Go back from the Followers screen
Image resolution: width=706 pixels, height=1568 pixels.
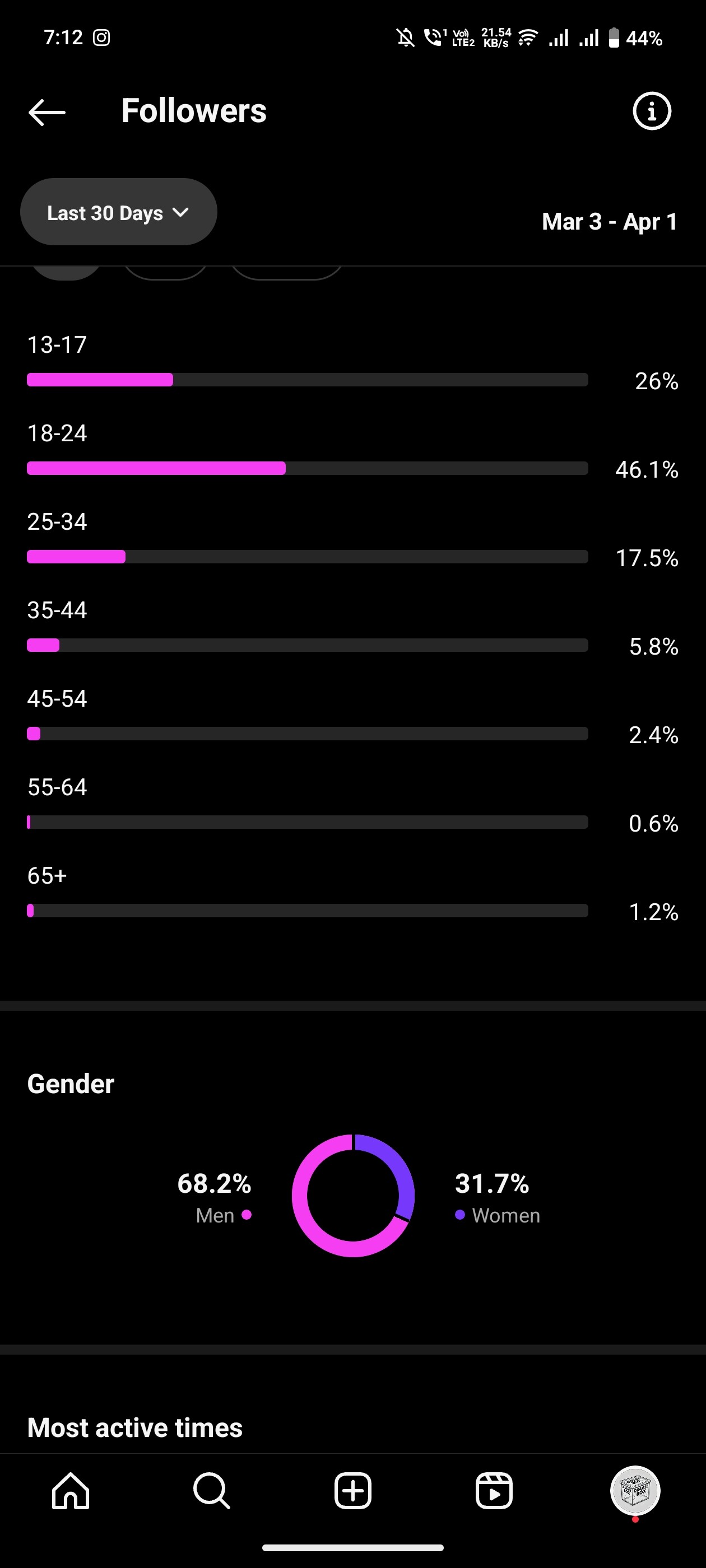47,112
